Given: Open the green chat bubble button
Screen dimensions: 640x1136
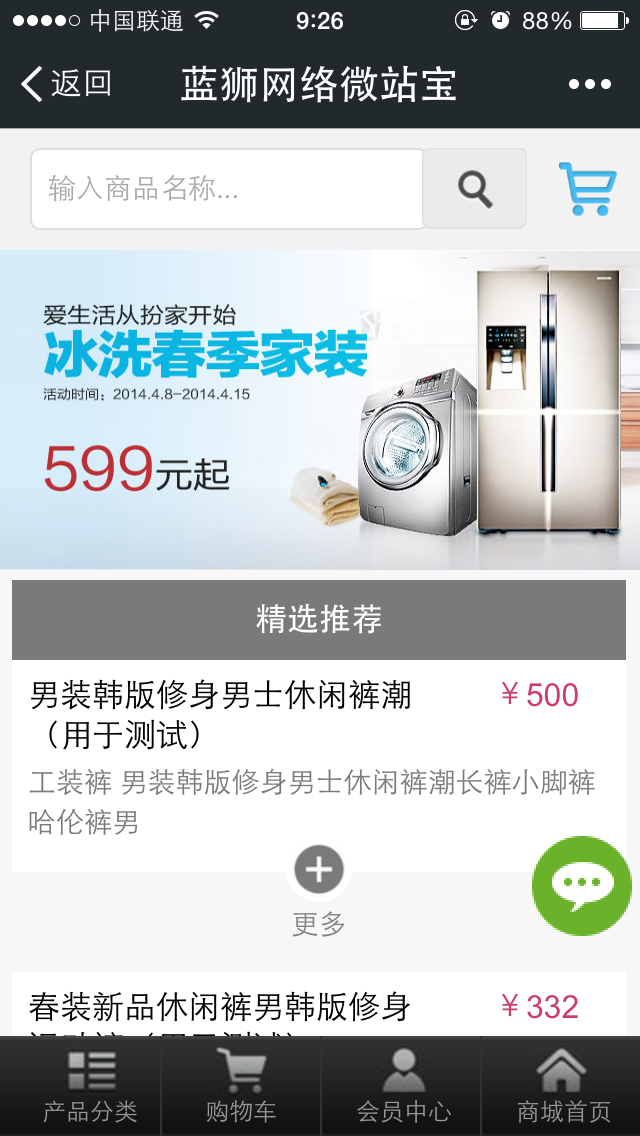Looking at the screenshot, I should [582, 886].
